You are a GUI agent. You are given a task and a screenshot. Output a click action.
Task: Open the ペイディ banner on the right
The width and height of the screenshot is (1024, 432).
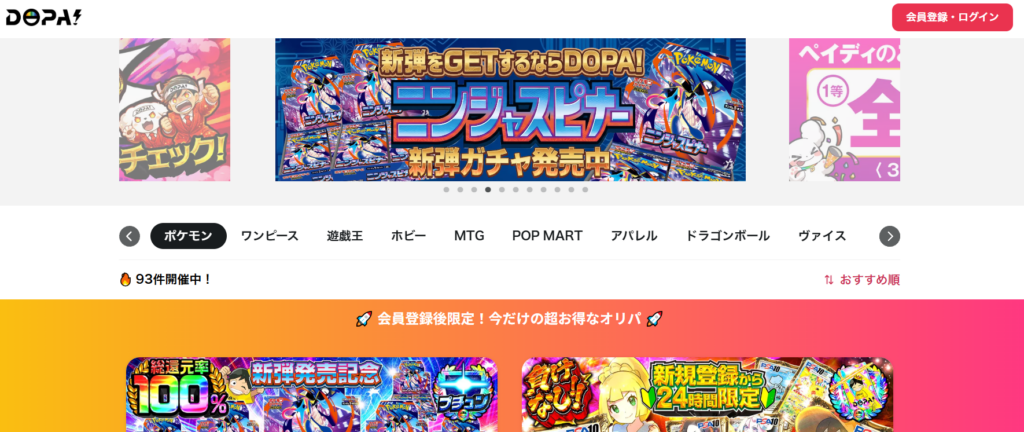click(x=844, y=110)
